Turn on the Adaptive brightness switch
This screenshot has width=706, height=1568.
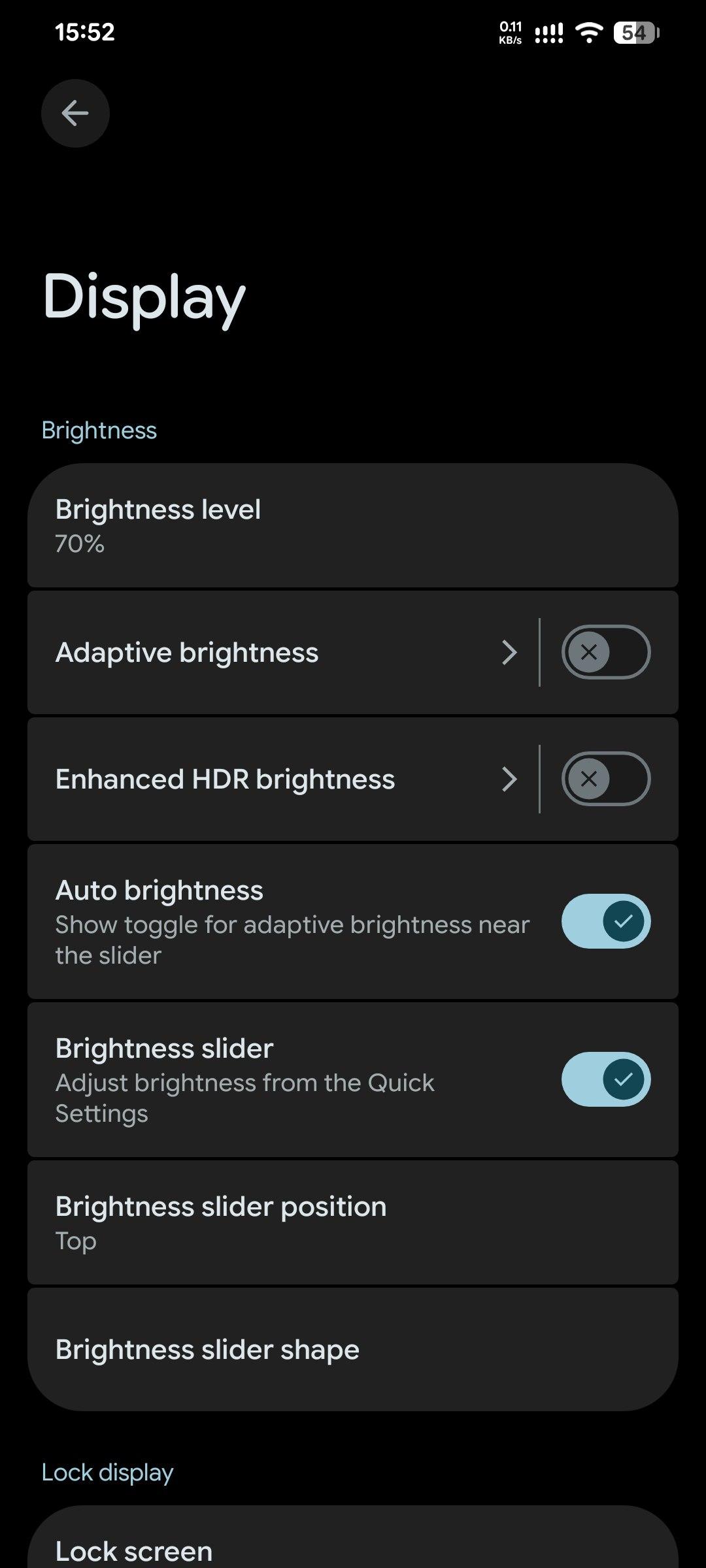coord(605,652)
